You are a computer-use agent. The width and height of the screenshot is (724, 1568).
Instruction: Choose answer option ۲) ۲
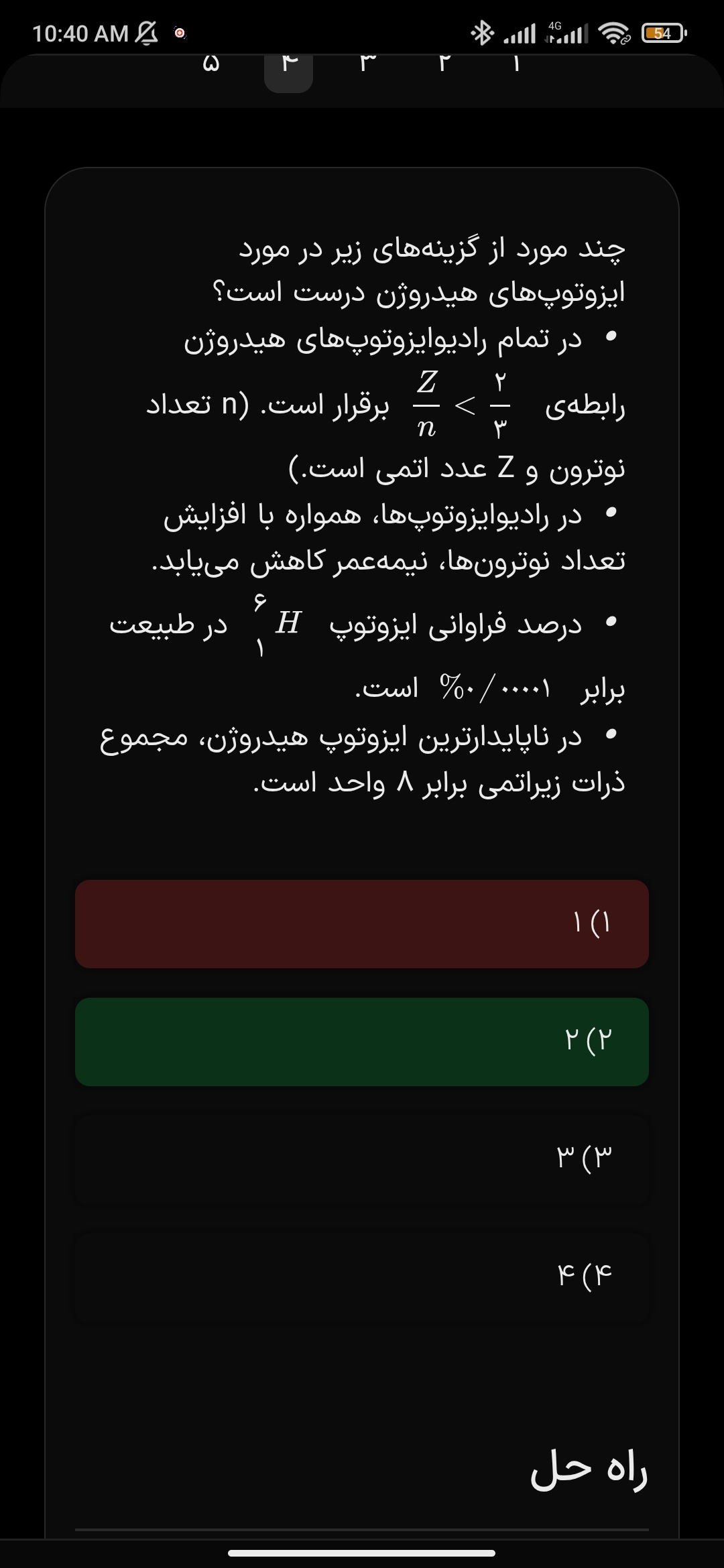[362, 1041]
